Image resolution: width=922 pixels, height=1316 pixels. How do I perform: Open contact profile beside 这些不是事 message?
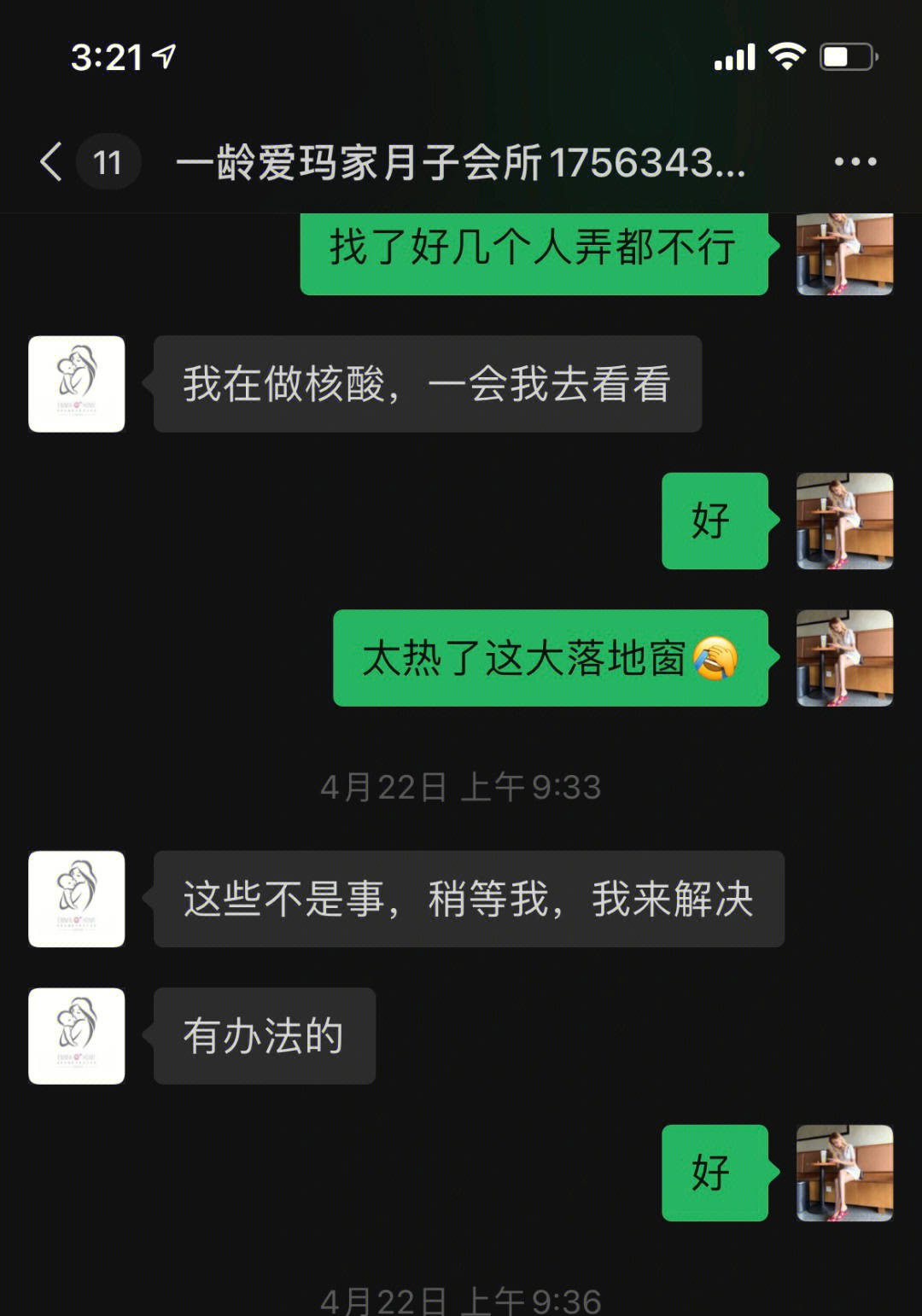(x=77, y=899)
